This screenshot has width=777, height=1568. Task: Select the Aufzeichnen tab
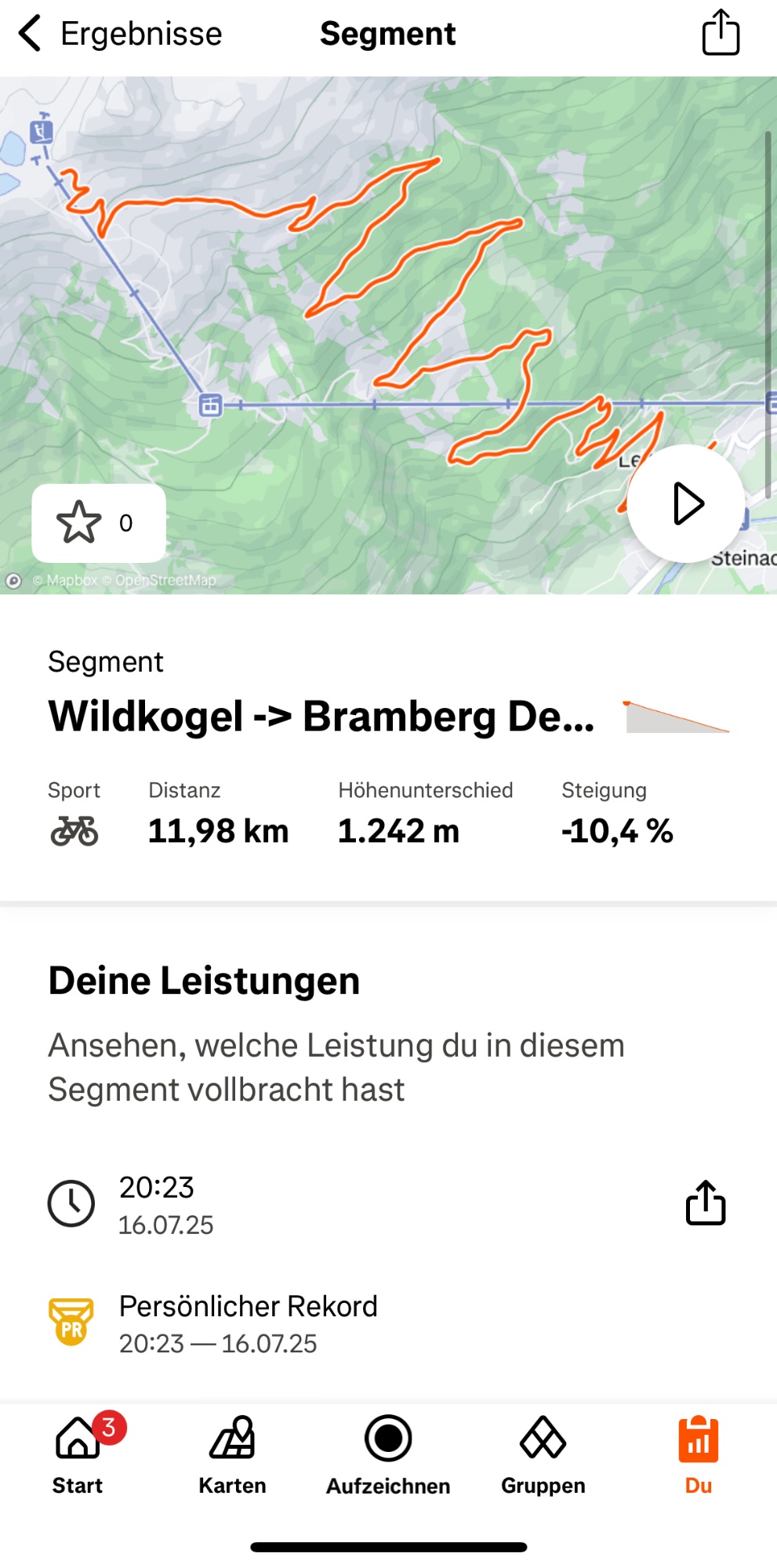coord(388,1455)
